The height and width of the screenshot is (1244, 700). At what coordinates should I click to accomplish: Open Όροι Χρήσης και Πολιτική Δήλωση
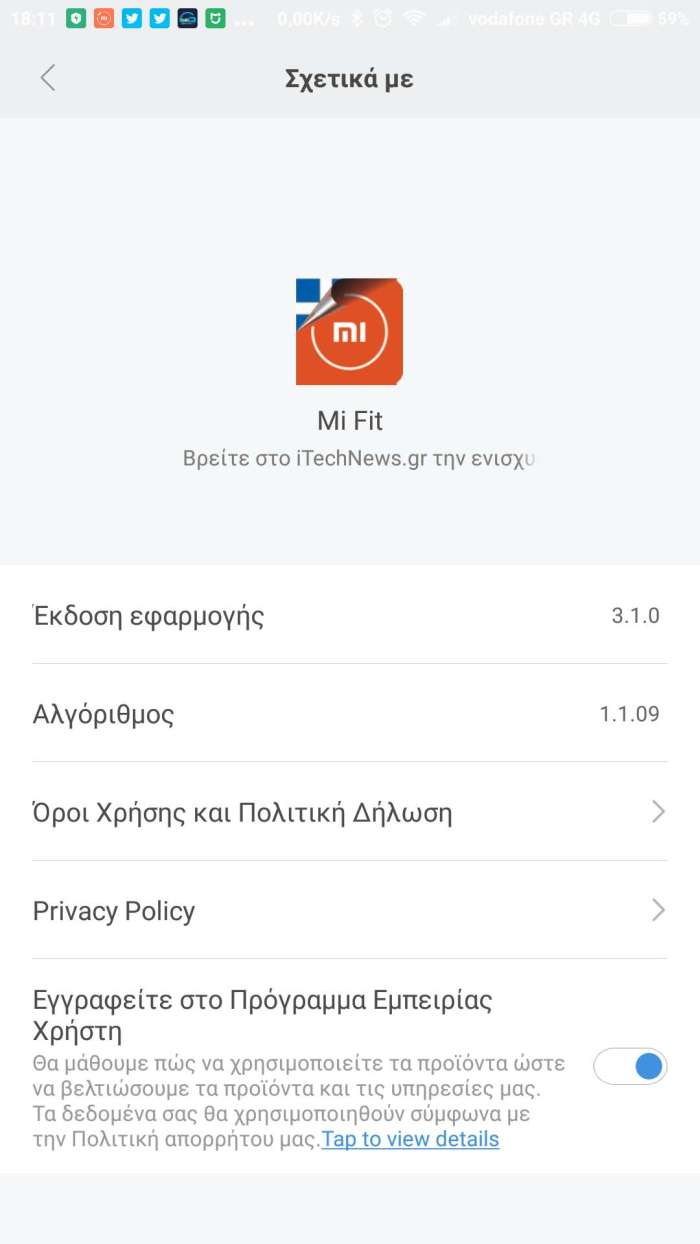[349, 812]
